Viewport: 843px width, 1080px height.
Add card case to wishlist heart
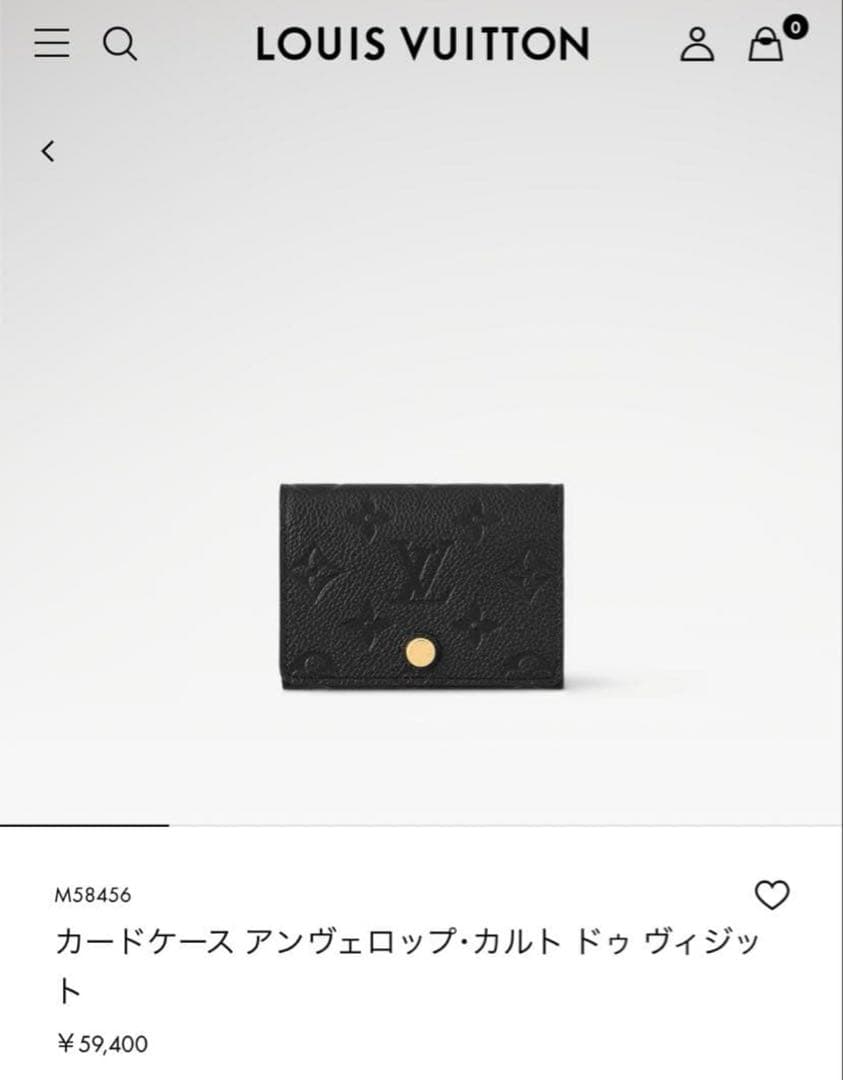click(771, 895)
